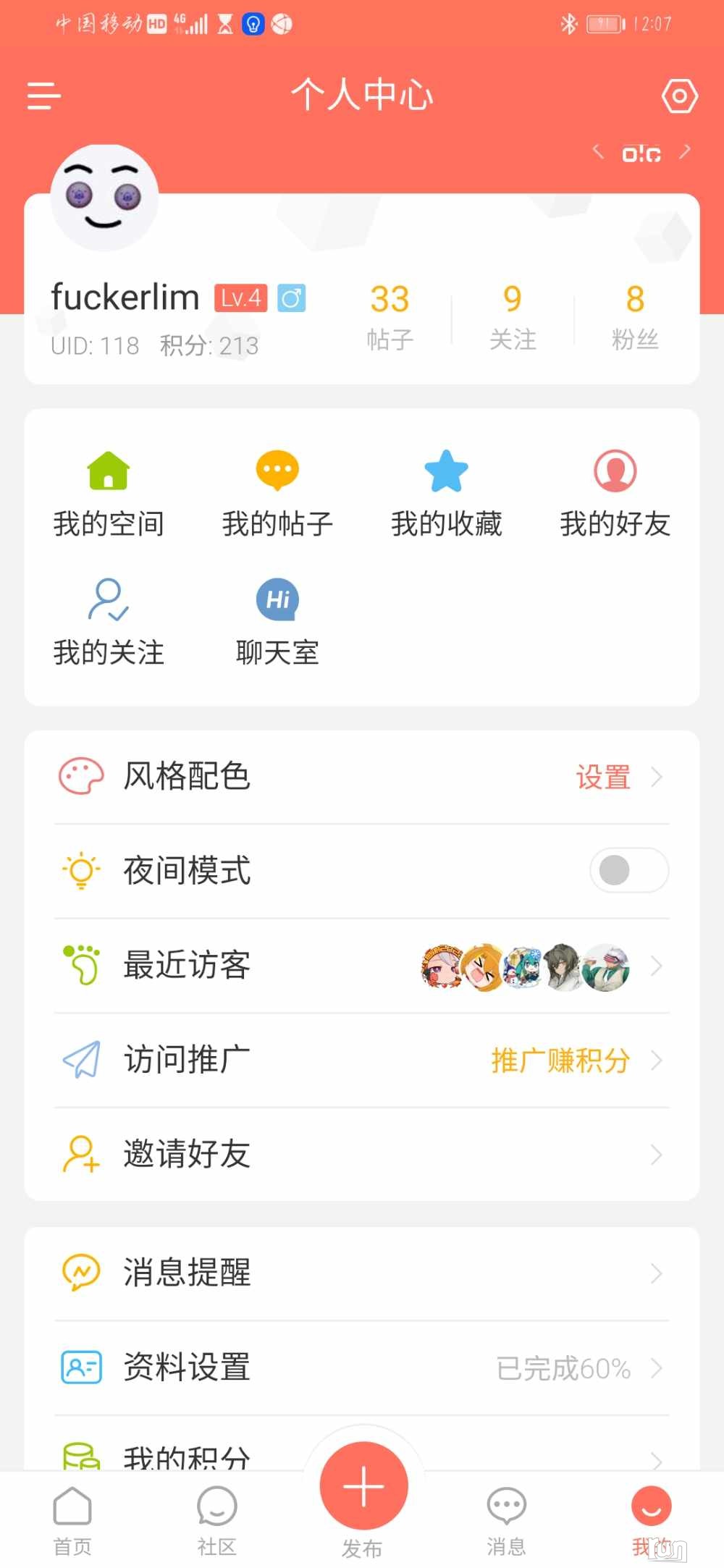Open the hamburger drawer menu

tap(43, 96)
